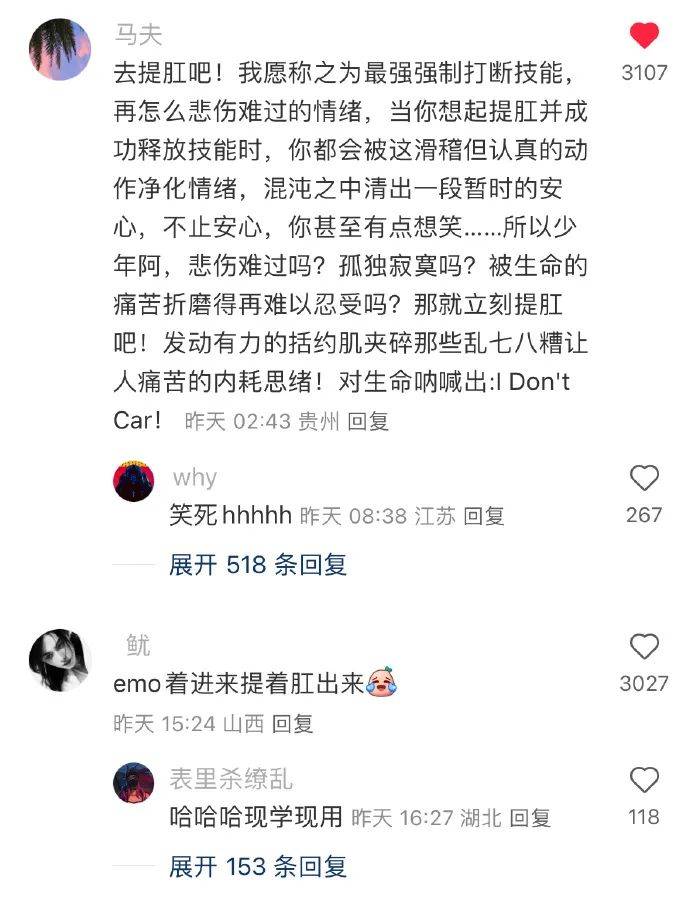Reply to 鱿's comment from 山西
The height and width of the screenshot is (911, 690).
(293, 723)
